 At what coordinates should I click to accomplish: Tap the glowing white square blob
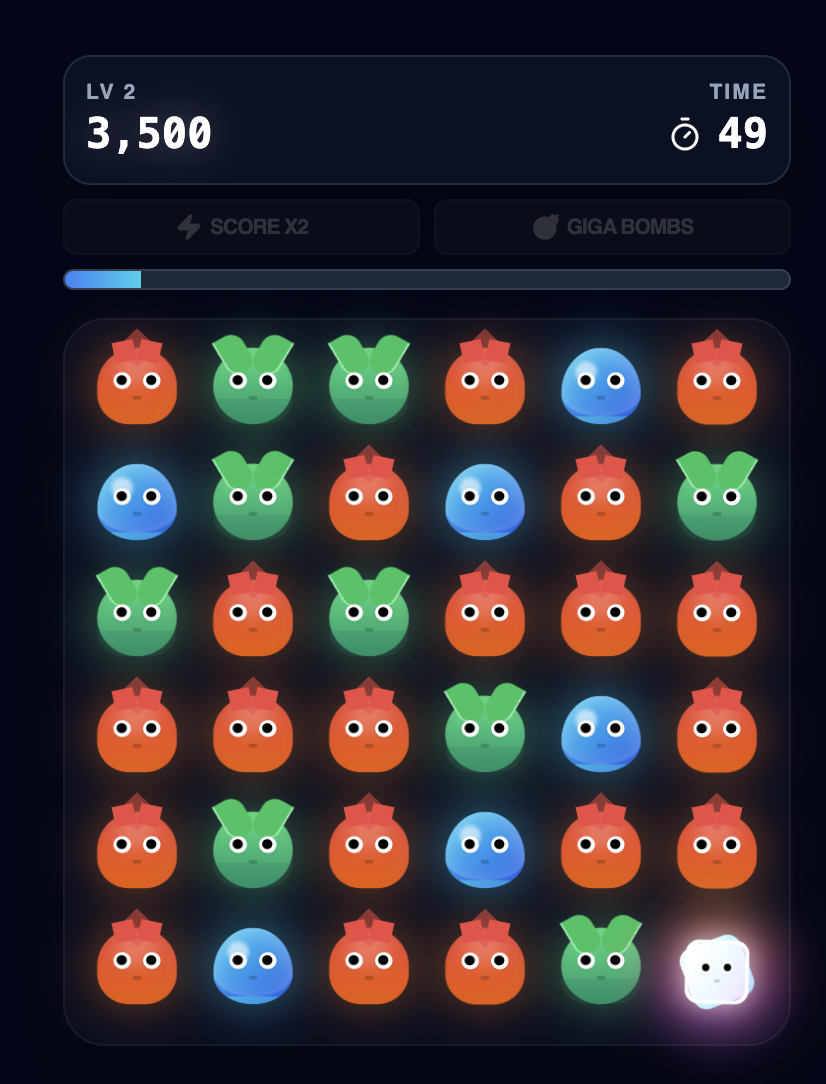(716, 971)
